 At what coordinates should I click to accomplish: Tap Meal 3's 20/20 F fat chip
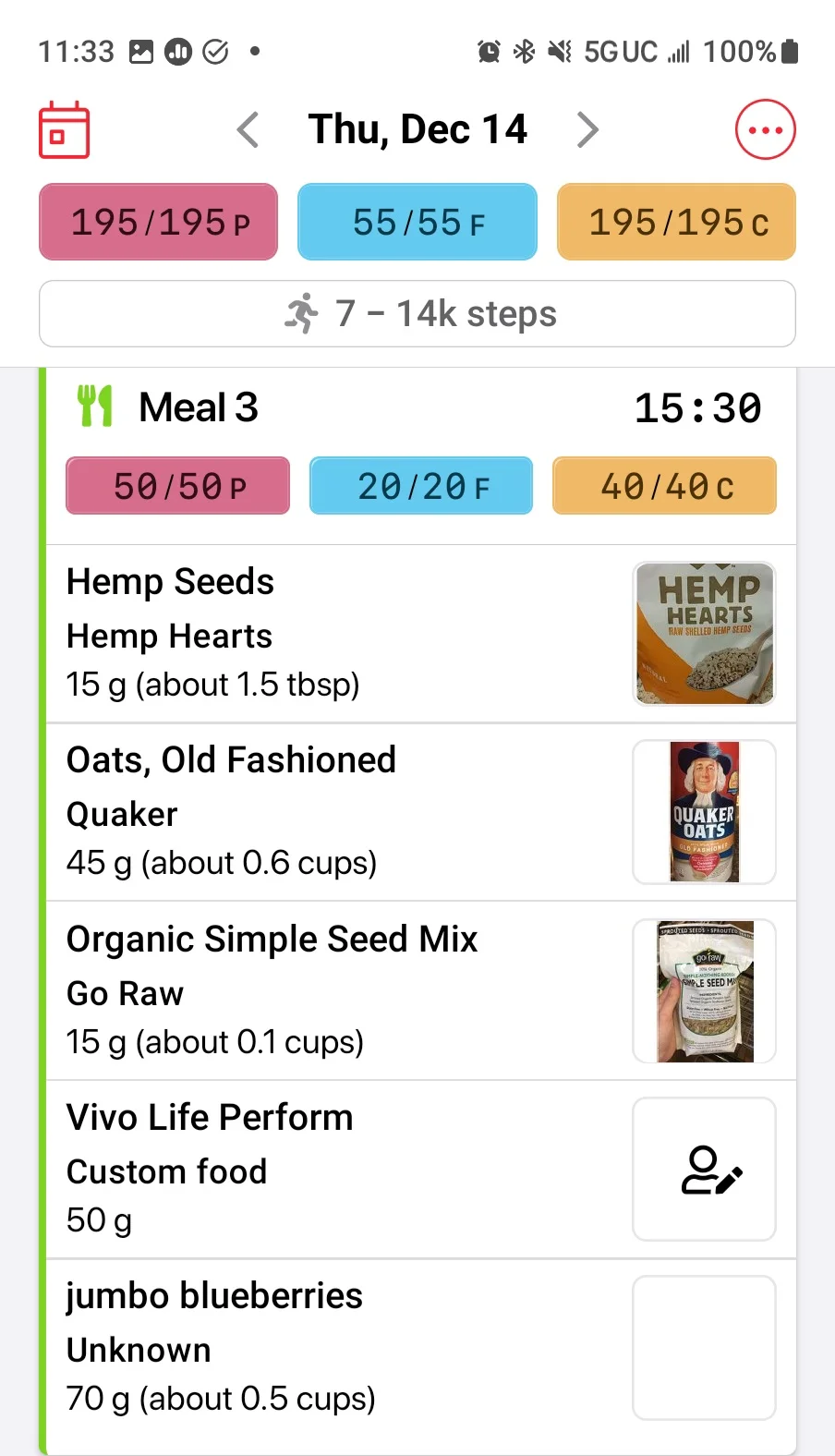tap(421, 485)
